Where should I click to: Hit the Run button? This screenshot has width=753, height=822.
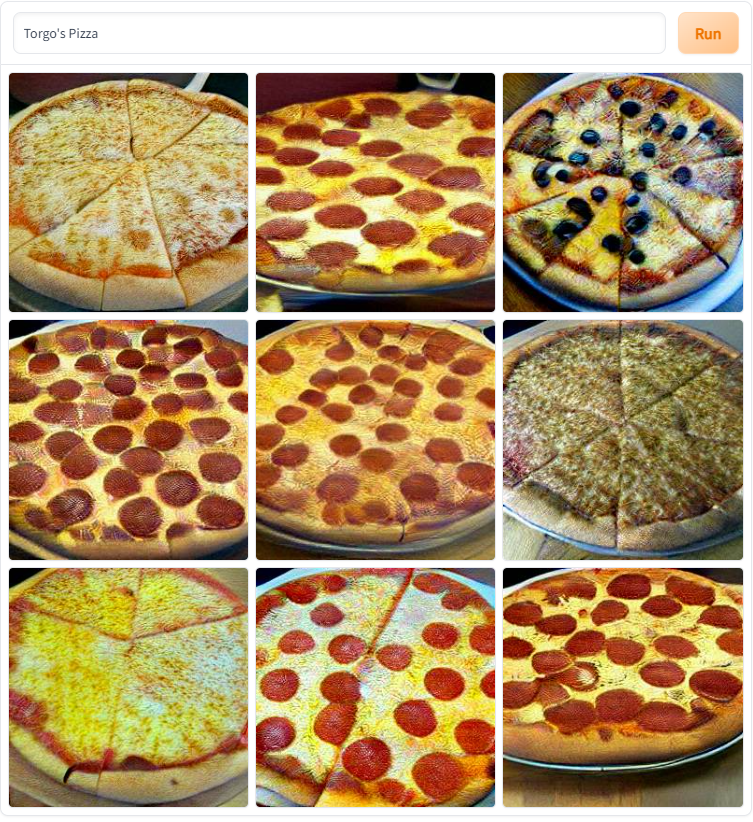click(707, 34)
